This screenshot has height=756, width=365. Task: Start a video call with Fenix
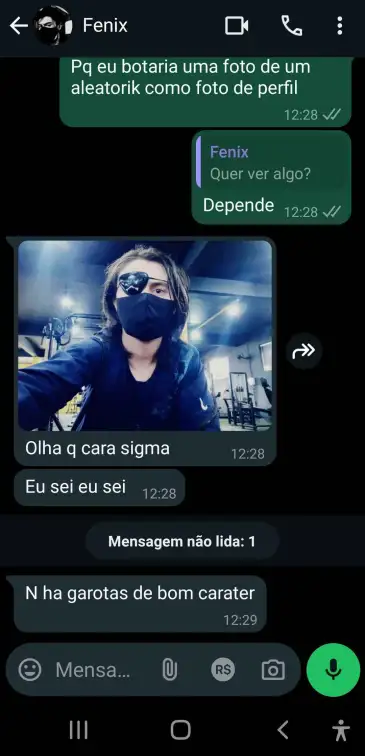(236, 26)
